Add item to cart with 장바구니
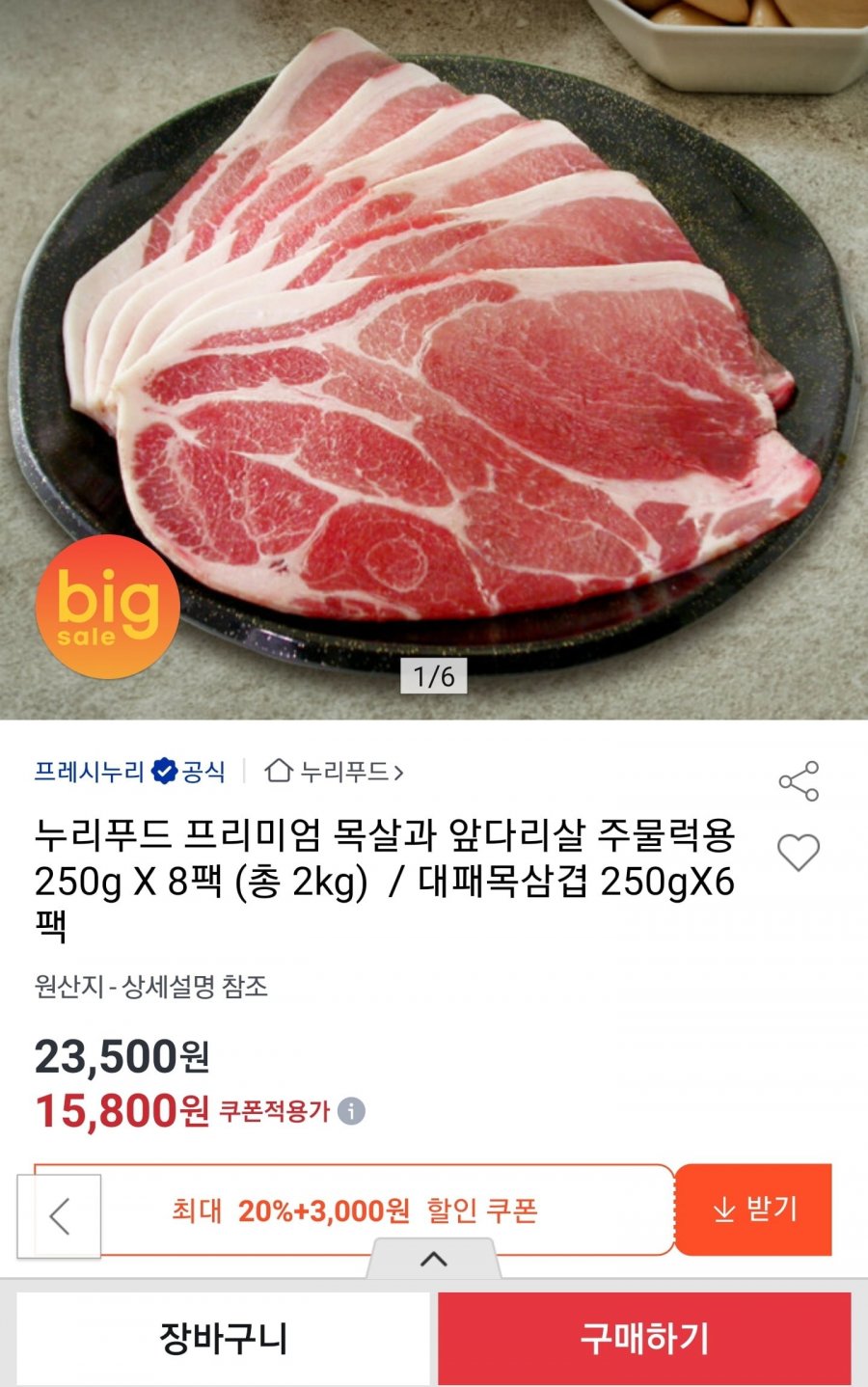Viewport: 868px width, 1387px height. [223, 1338]
